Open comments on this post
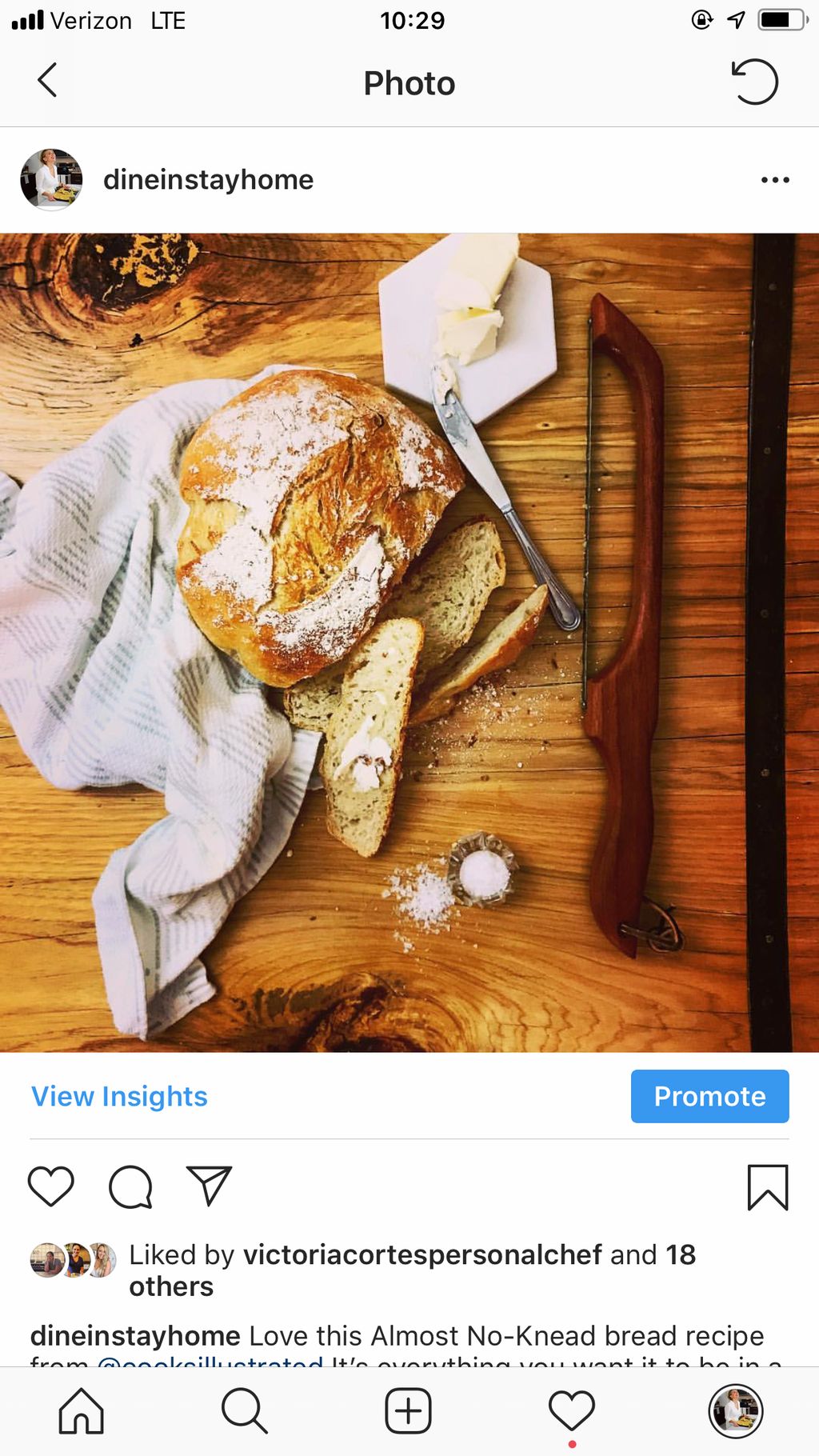819x1456 pixels. (x=130, y=1186)
